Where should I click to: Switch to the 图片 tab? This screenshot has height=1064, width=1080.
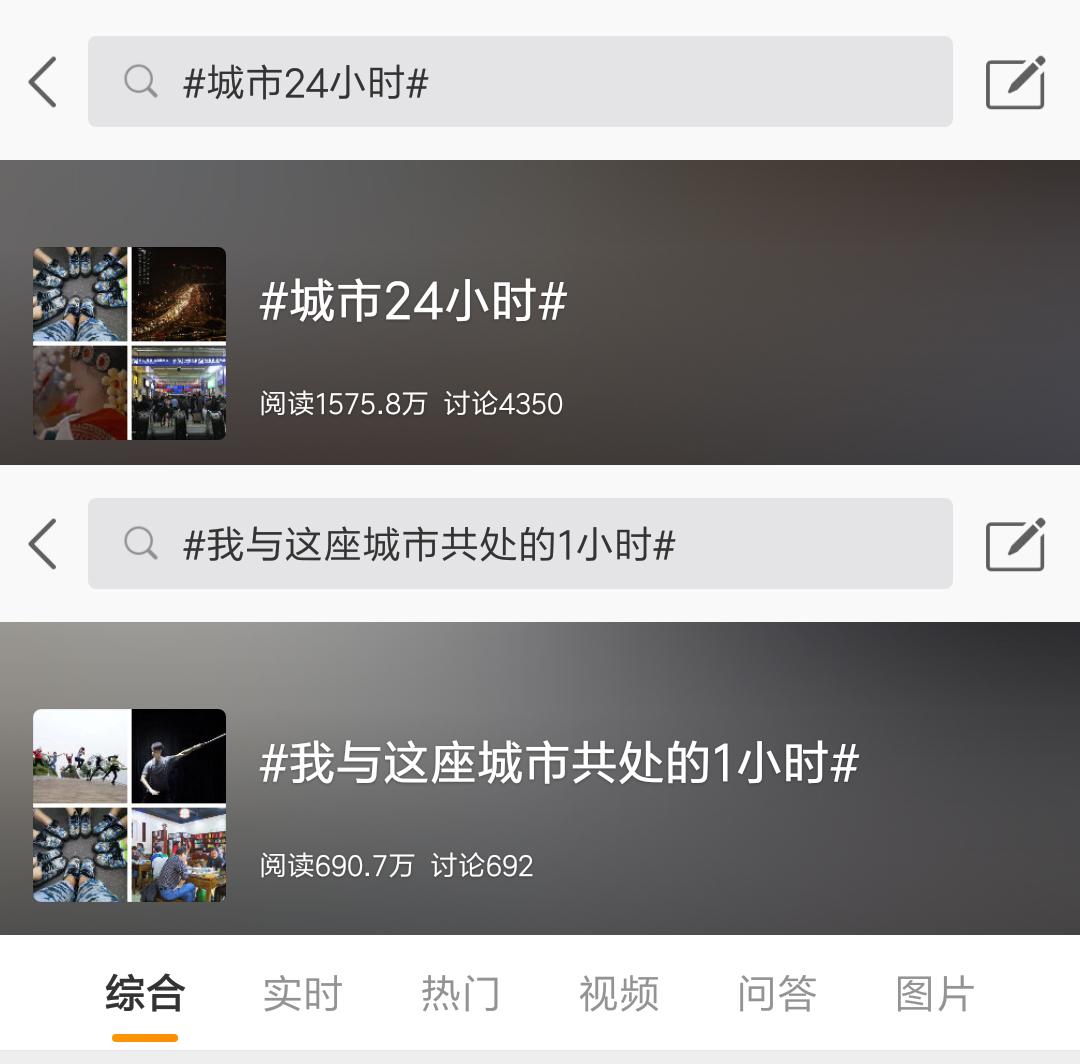pos(935,994)
